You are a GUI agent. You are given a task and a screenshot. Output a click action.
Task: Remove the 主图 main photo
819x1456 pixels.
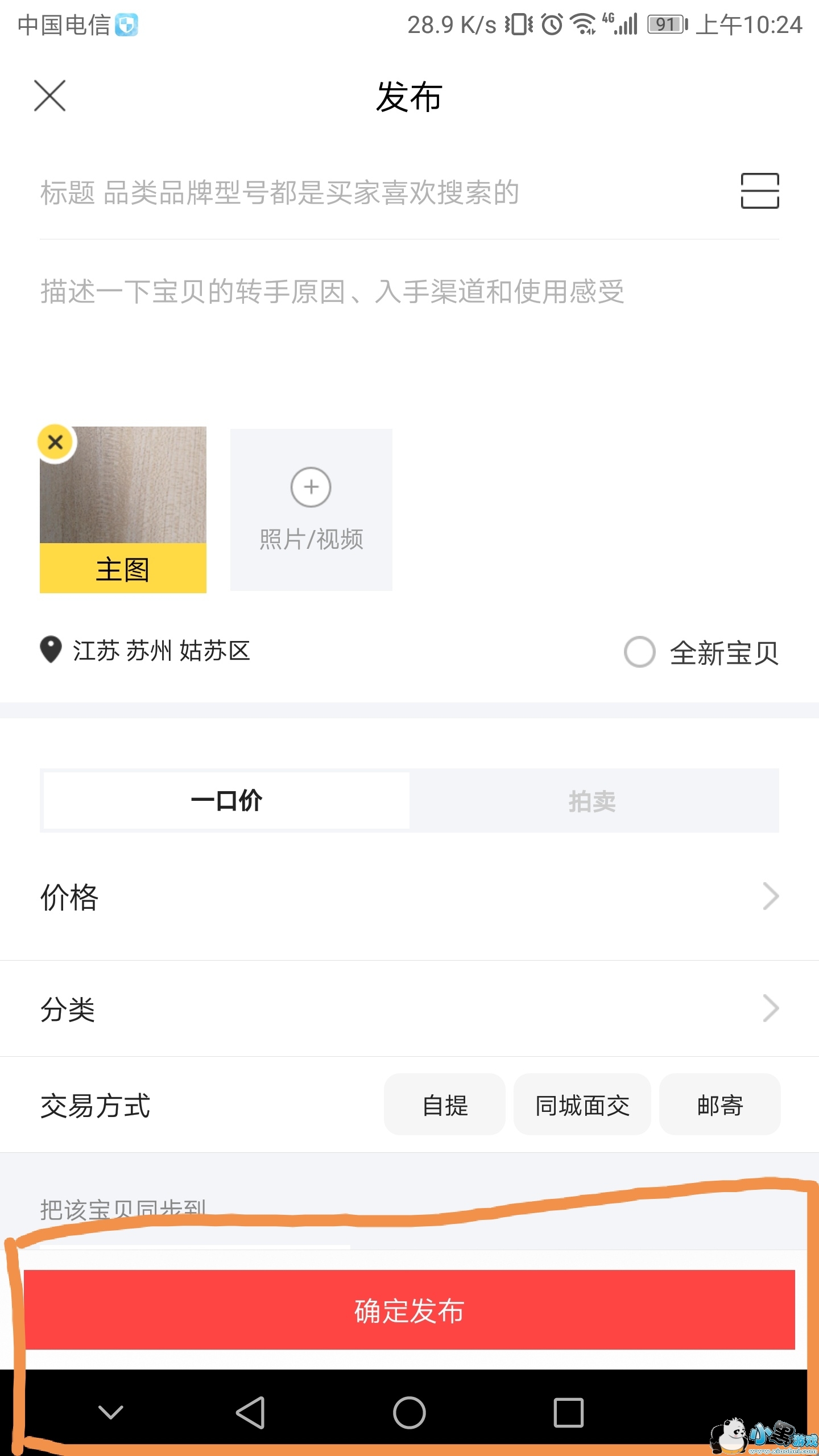pyautogui.click(x=55, y=442)
